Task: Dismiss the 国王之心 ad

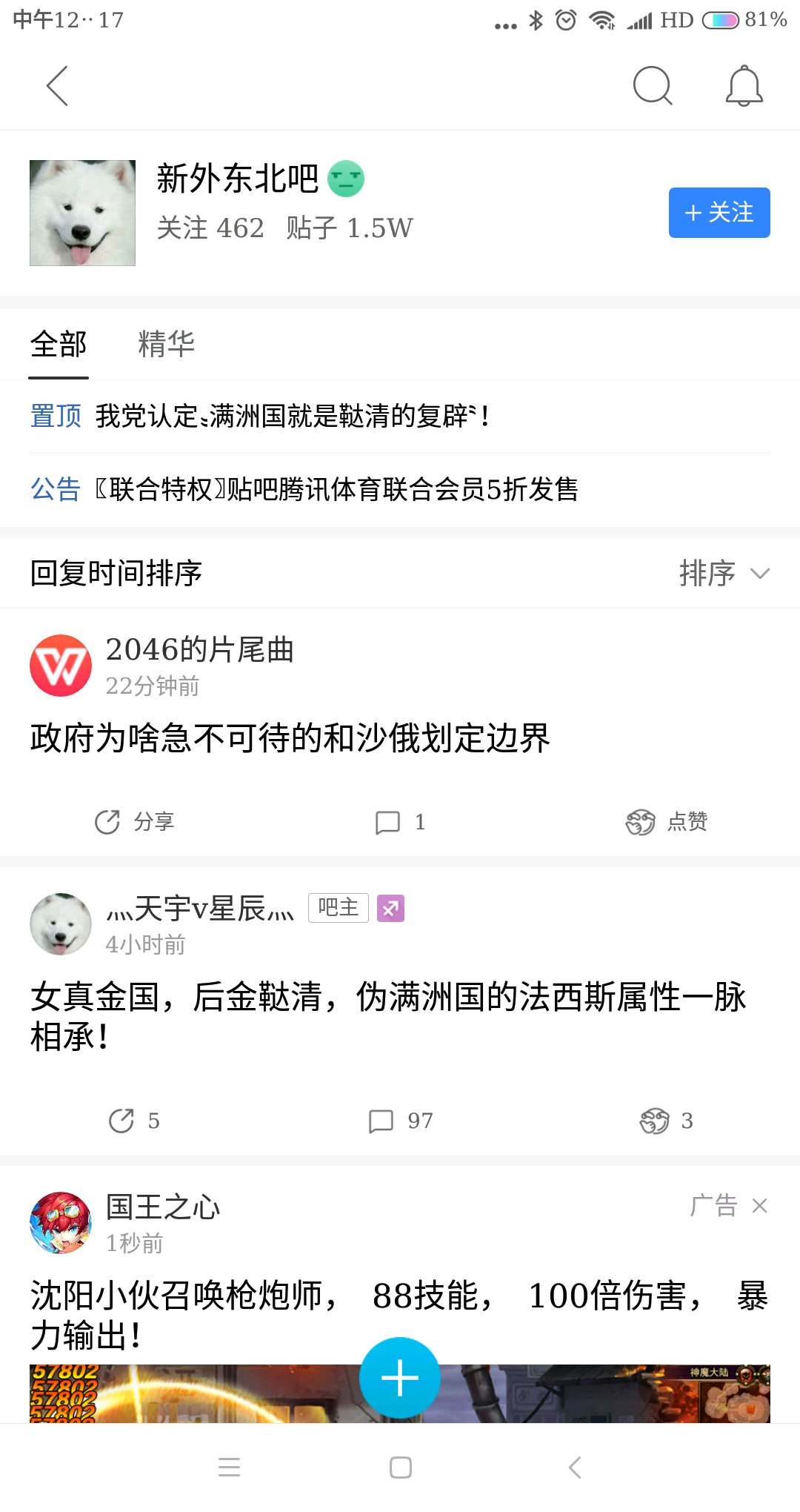Action: (759, 1206)
